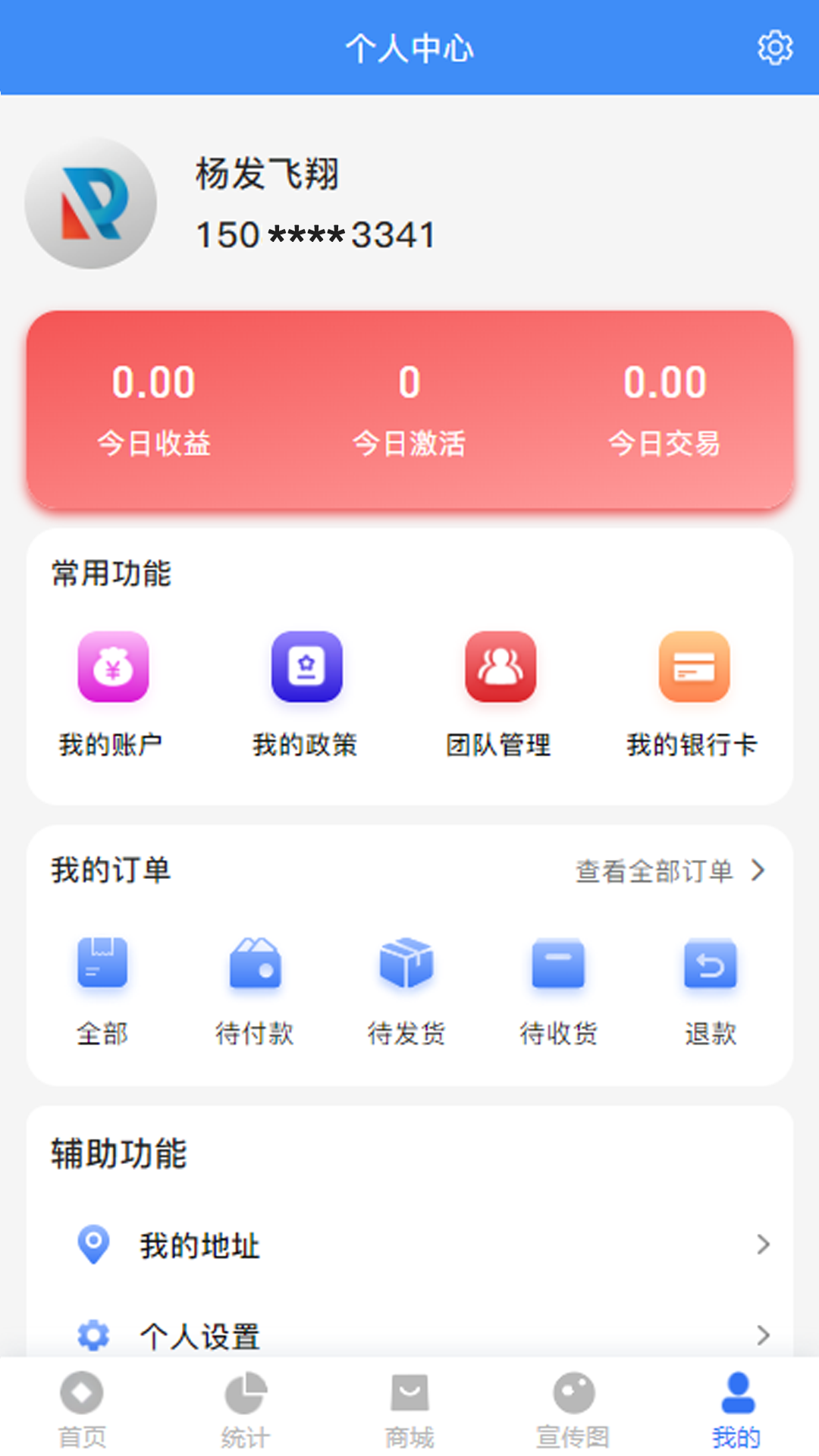Screen dimensions: 819x1456
Task: Open the settings gear in title bar
Action: 774,46
